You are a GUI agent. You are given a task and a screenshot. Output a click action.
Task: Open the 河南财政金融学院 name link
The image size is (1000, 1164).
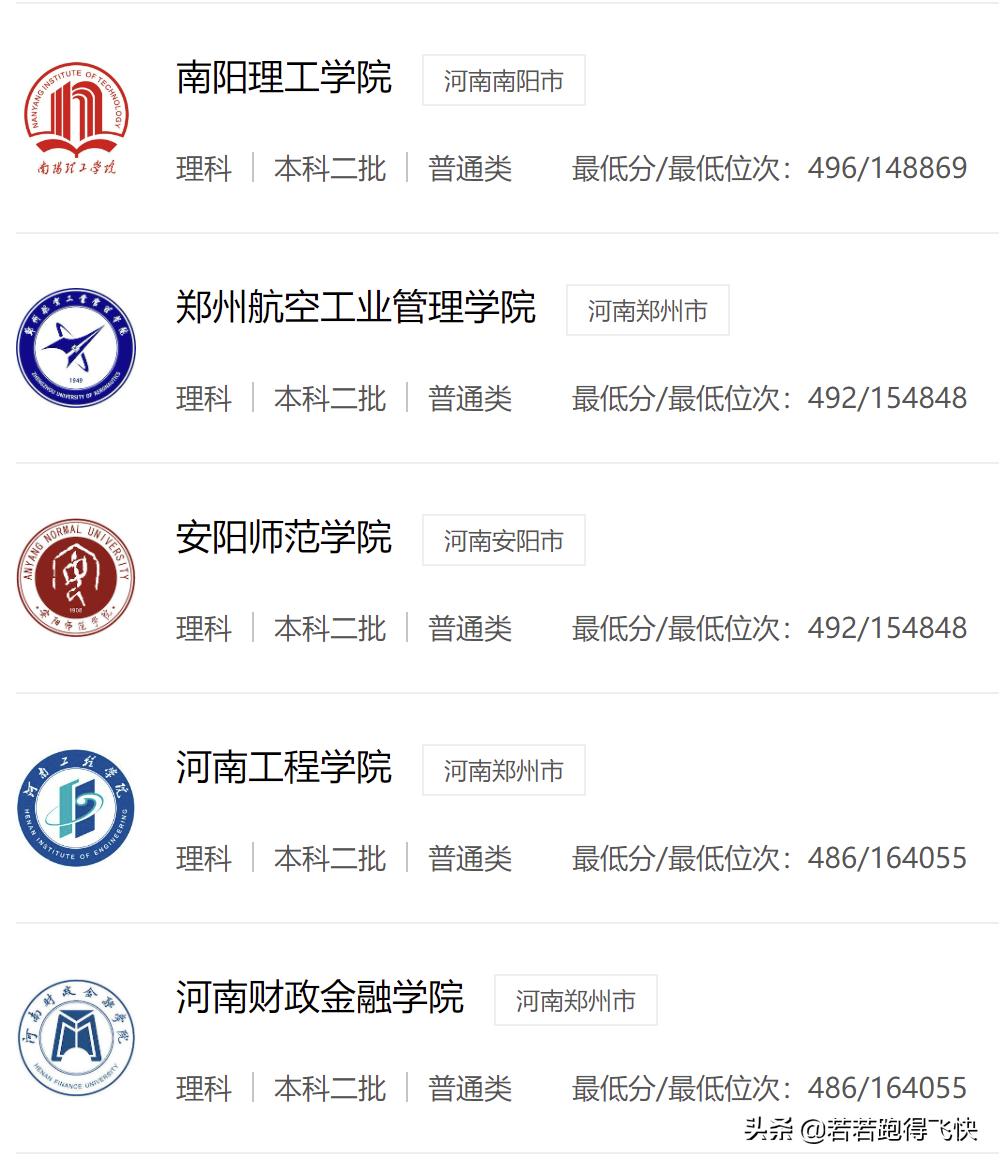tap(320, 999)
